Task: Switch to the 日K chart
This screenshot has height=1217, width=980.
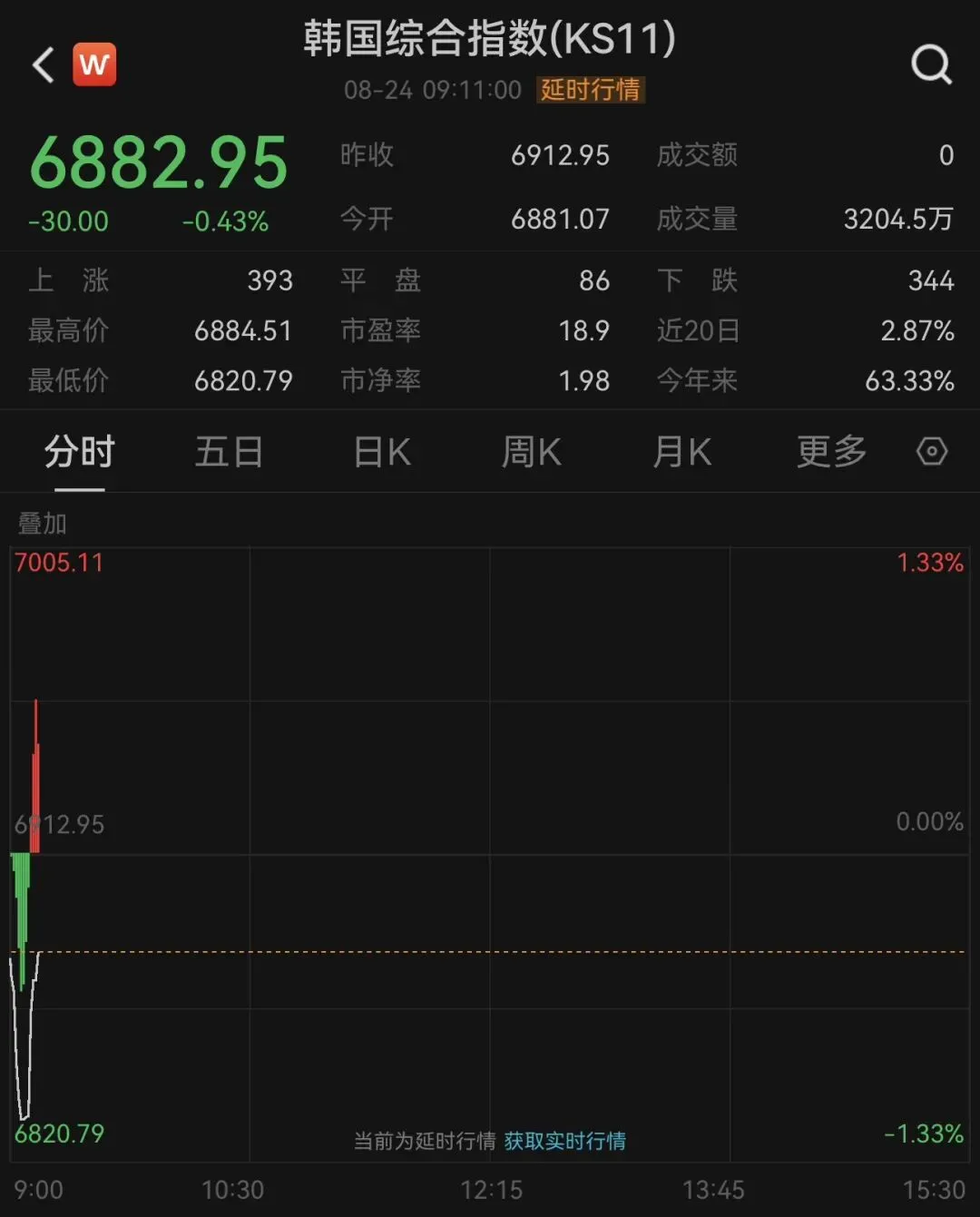Action: [382, 452]
